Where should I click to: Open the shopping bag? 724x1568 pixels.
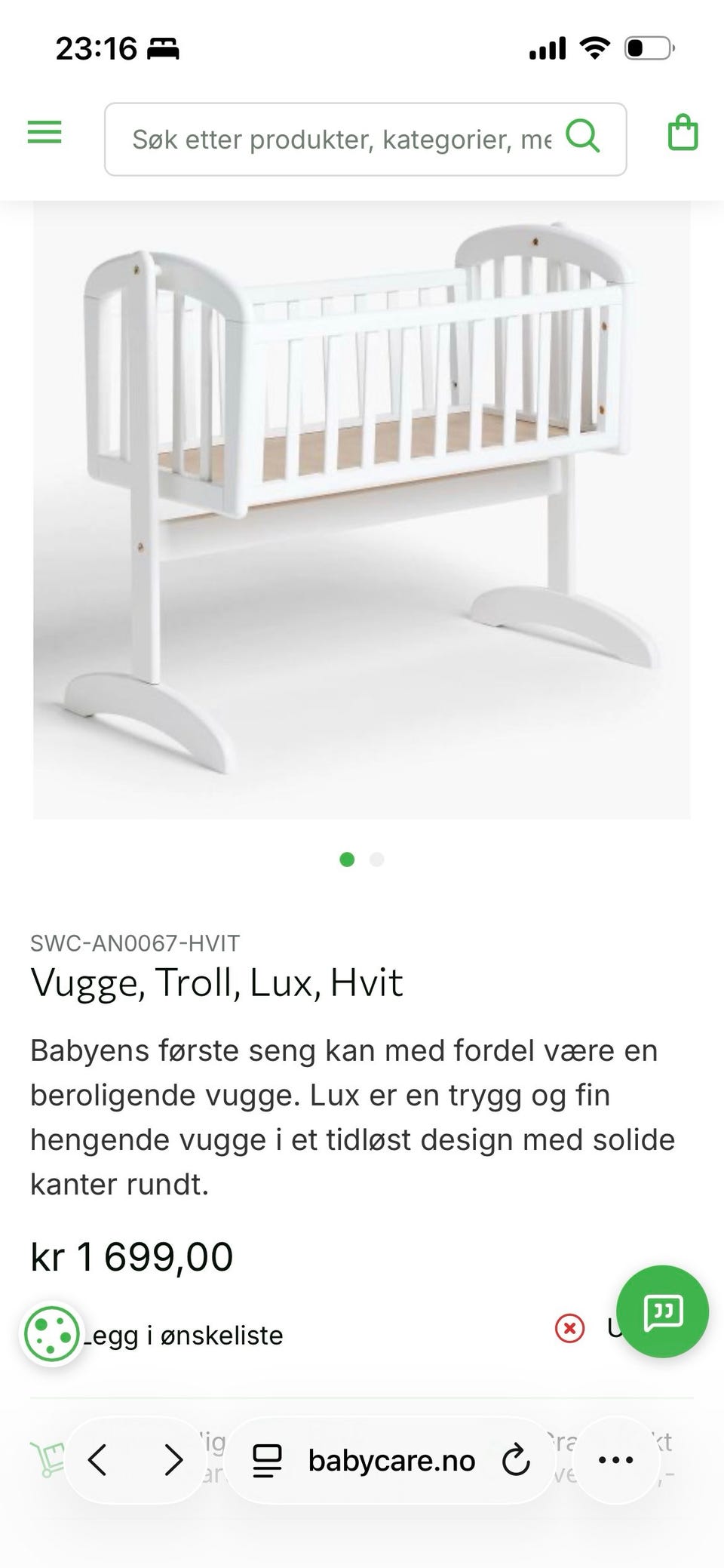(x=683, y=132)
